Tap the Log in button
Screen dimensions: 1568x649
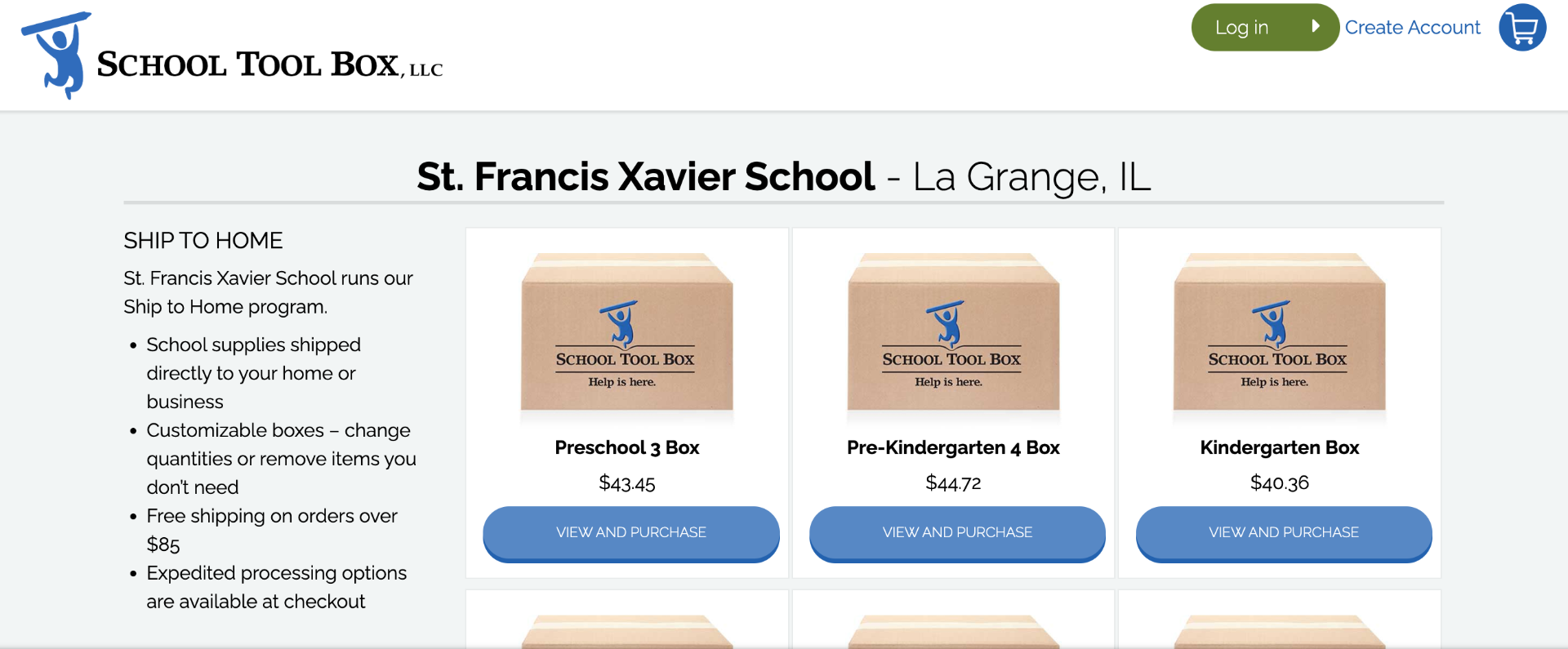(x=1263, y=28)
